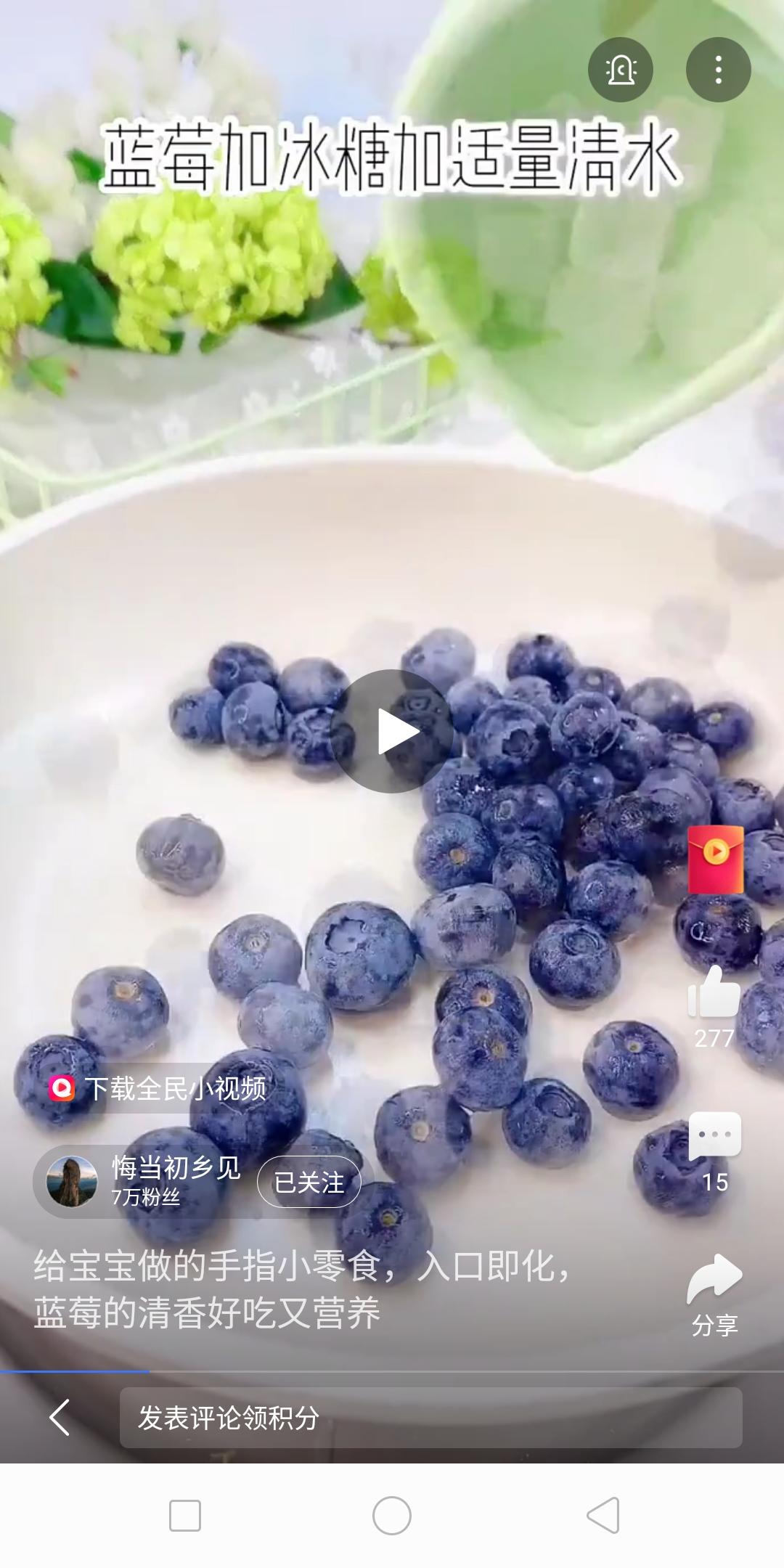Open the three-dot overflow menu

coord(718,70)
